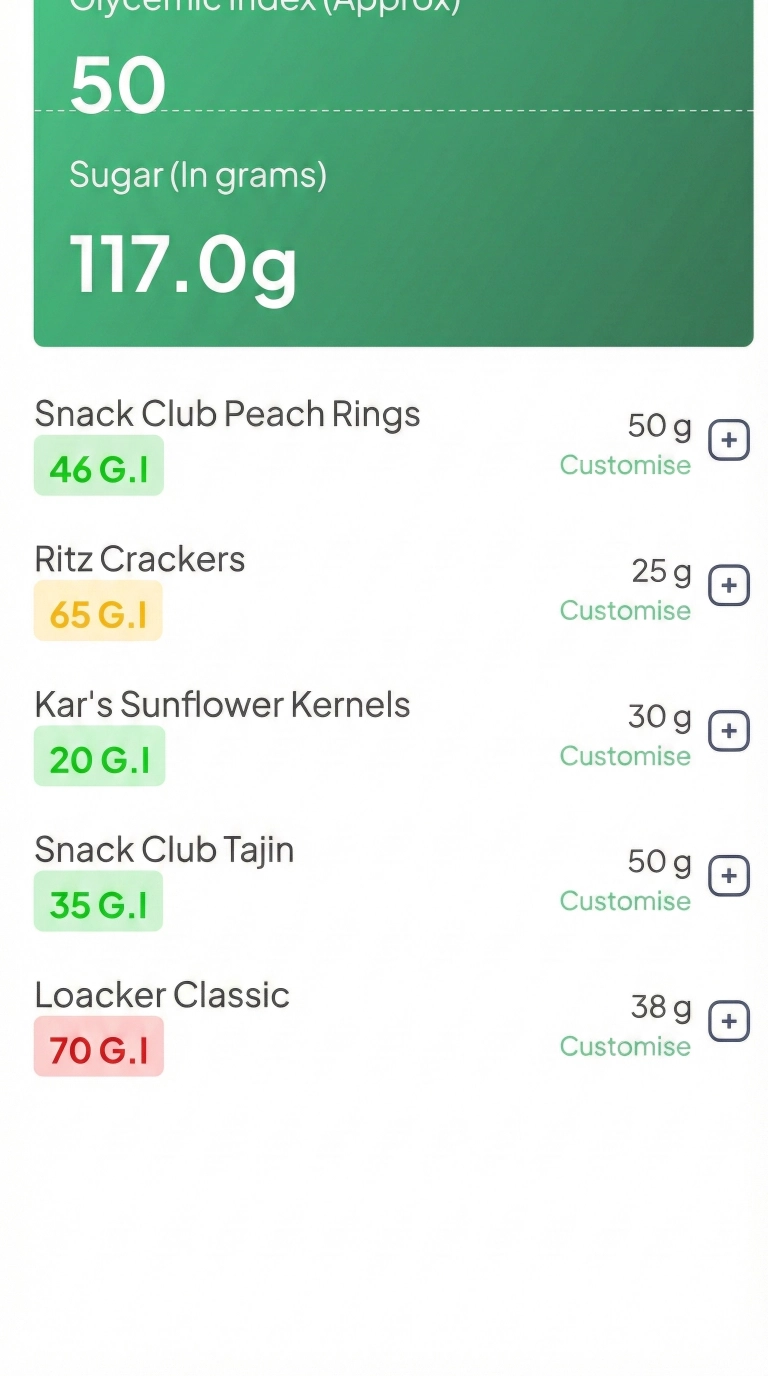Open Customise for Snack Club Peach Rings

click(x=625, y=464)
